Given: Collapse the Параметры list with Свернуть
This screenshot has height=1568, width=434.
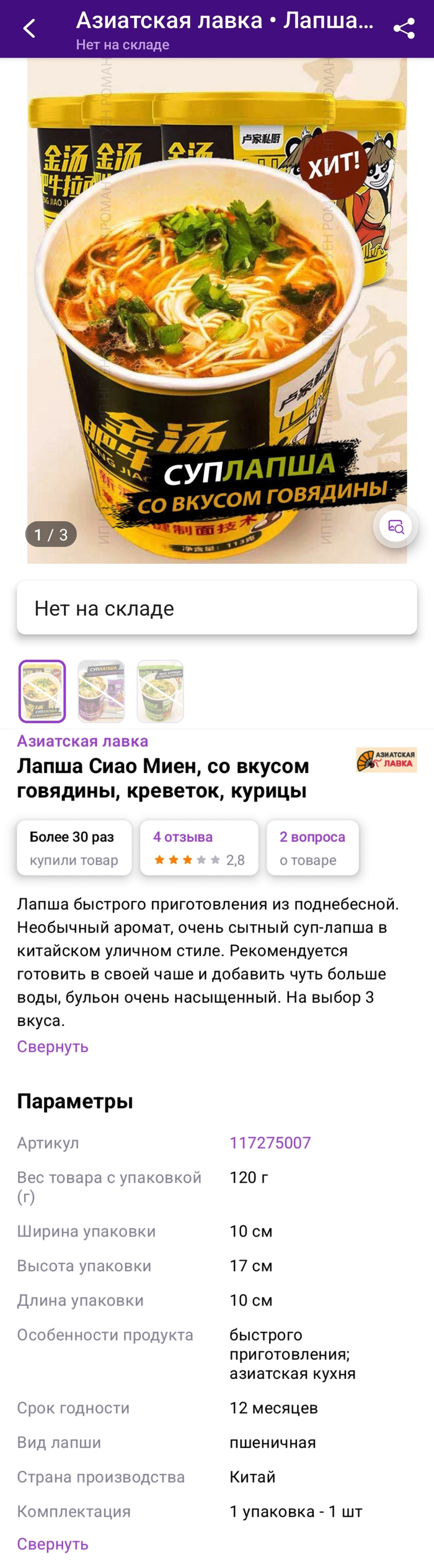Looking at the screenshot, I should [x=53, y=1544].
